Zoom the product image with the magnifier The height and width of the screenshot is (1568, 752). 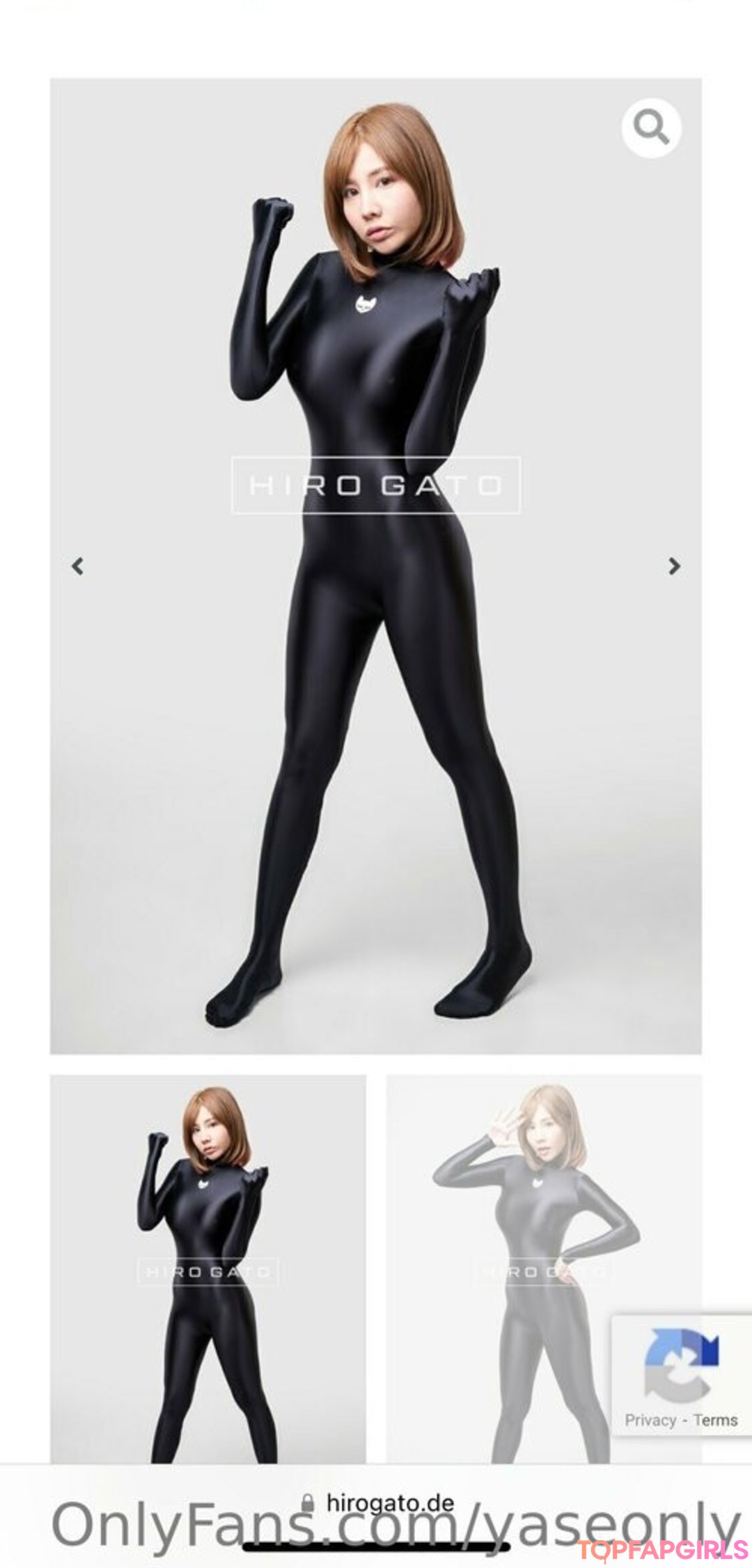click(x=650, y=128)
